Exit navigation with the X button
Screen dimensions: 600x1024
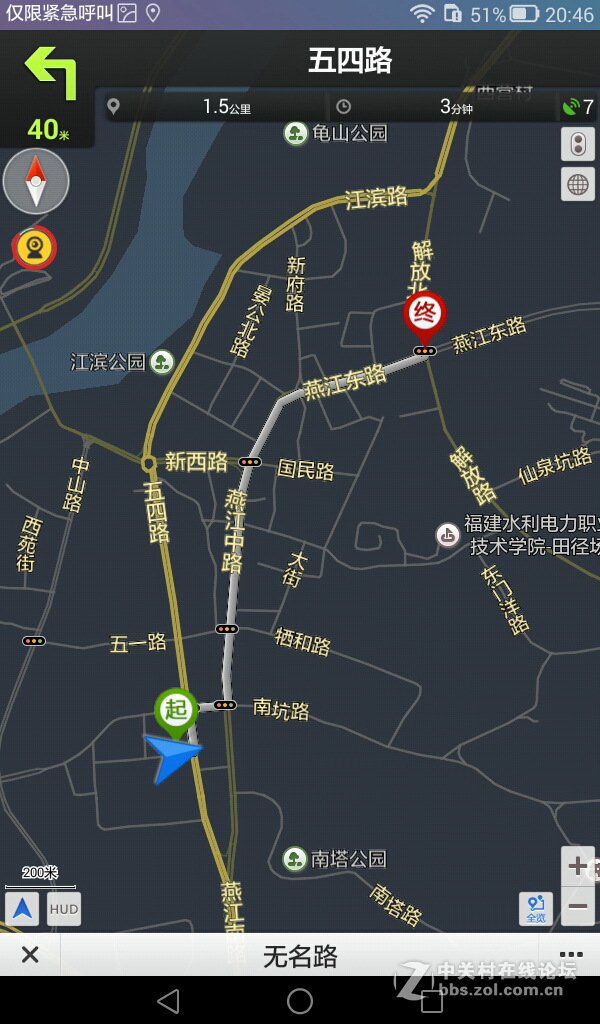click(30, 955)
